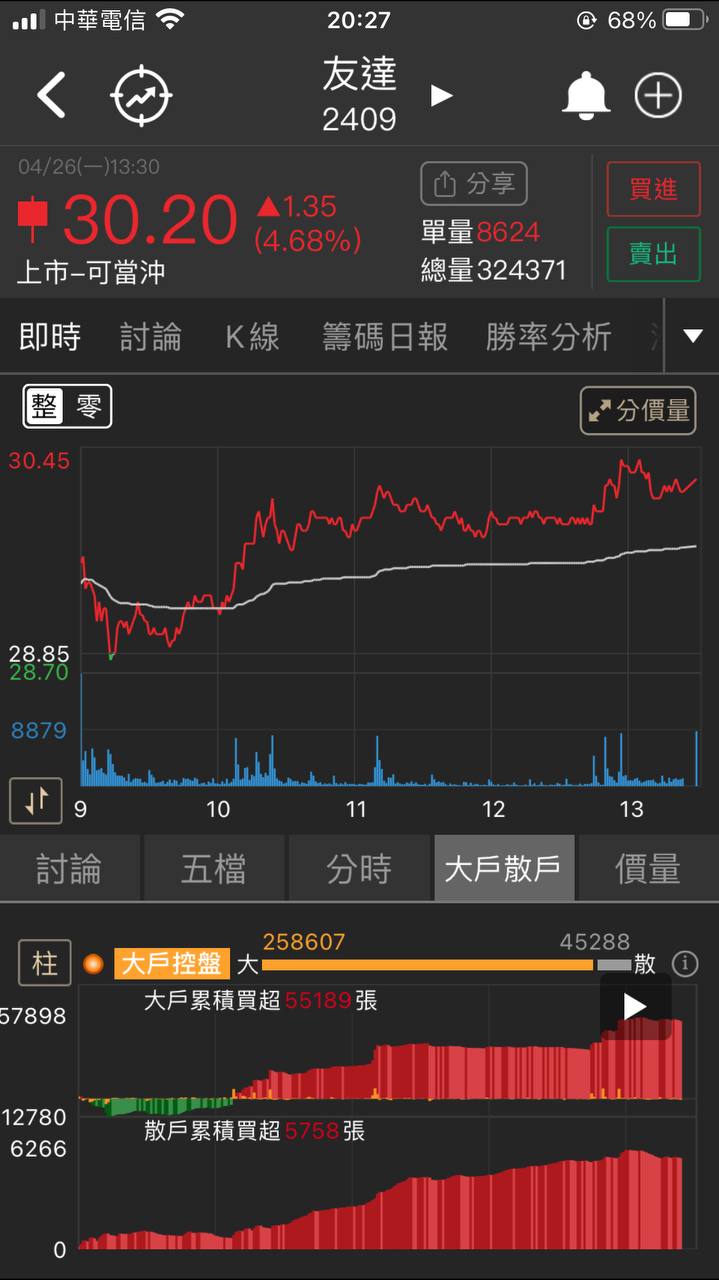Show the 分時 sub-tab
The height and width of the screenshot is (1280, 719).
point(359,869)
